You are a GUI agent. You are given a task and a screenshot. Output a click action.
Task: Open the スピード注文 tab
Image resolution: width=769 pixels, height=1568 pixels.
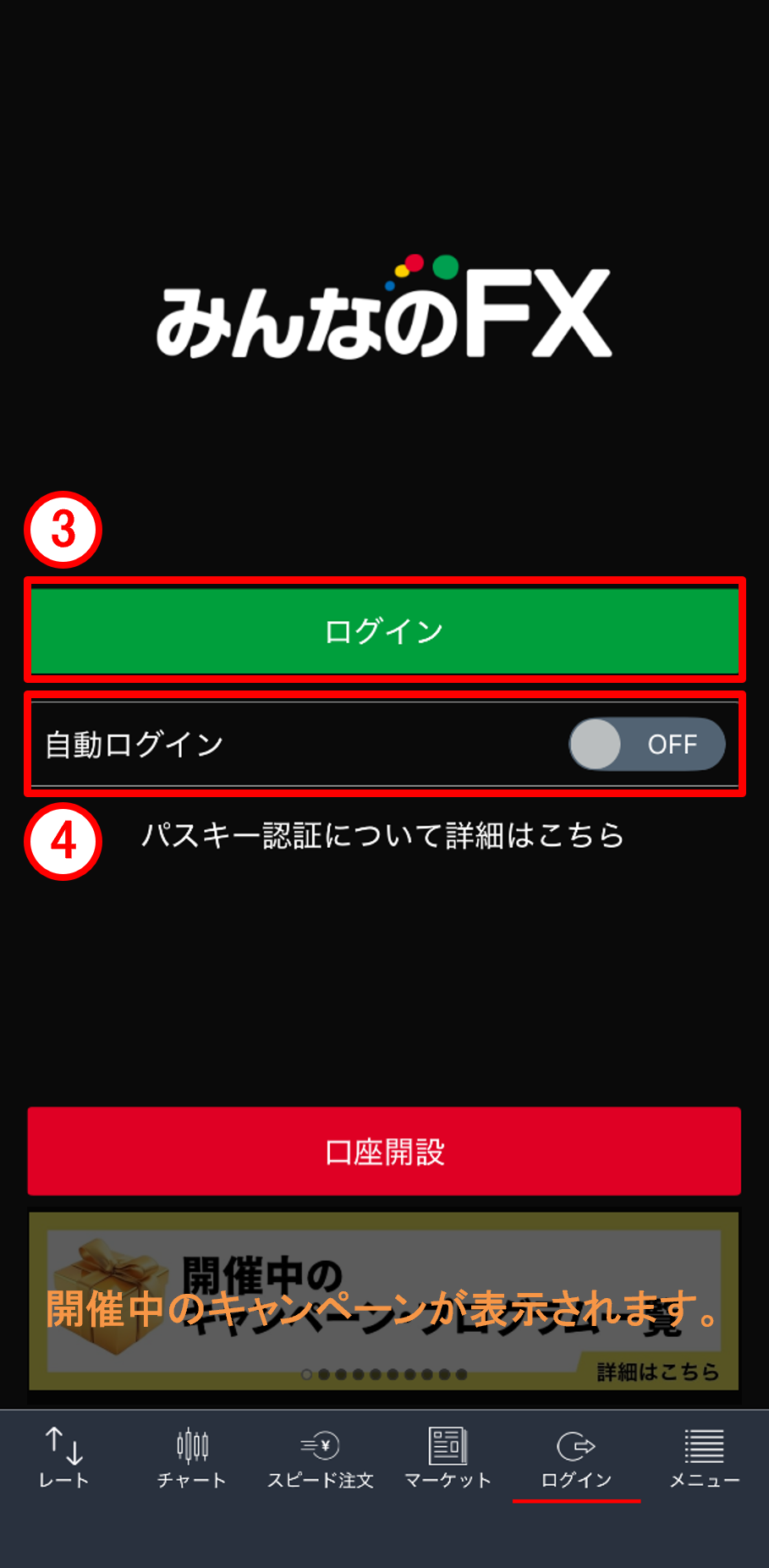pos(321,1457)
